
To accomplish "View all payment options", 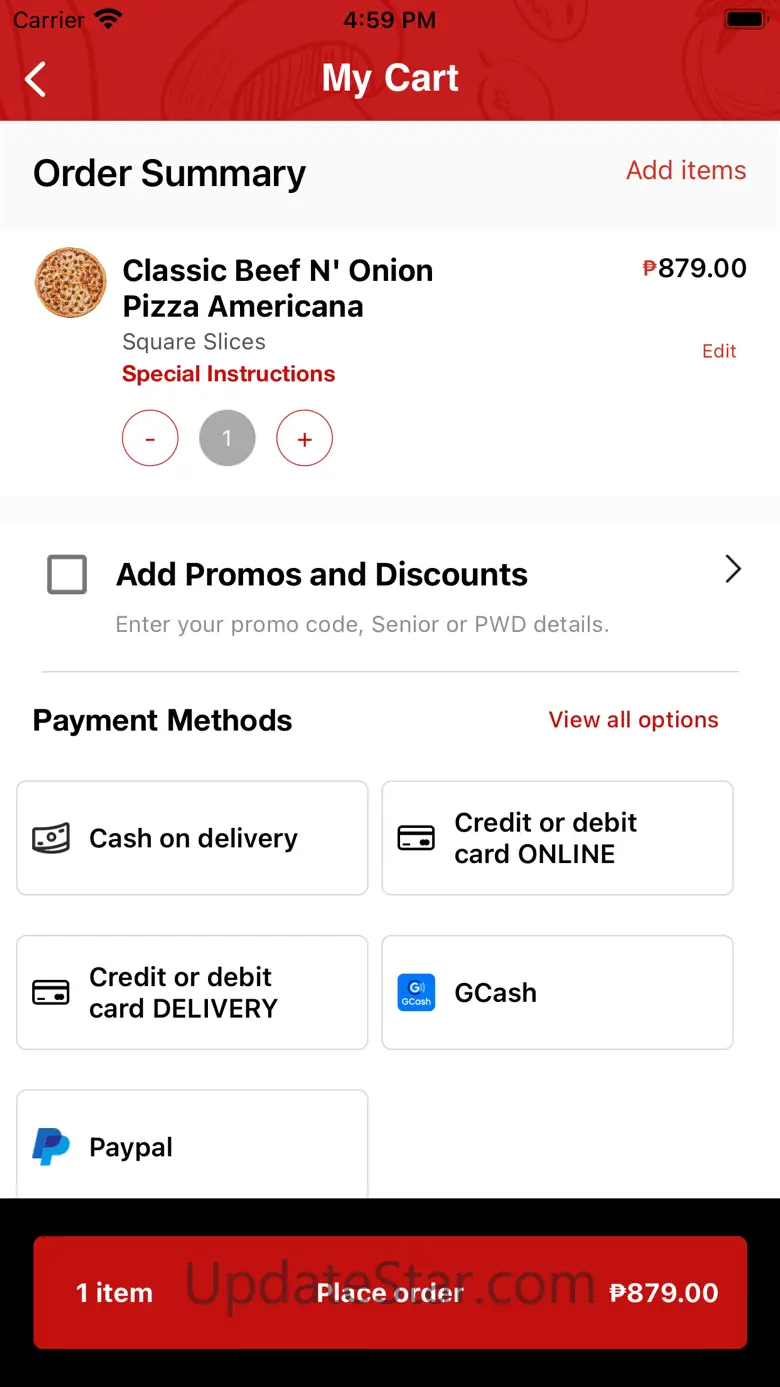I will [x=633, y=720].
